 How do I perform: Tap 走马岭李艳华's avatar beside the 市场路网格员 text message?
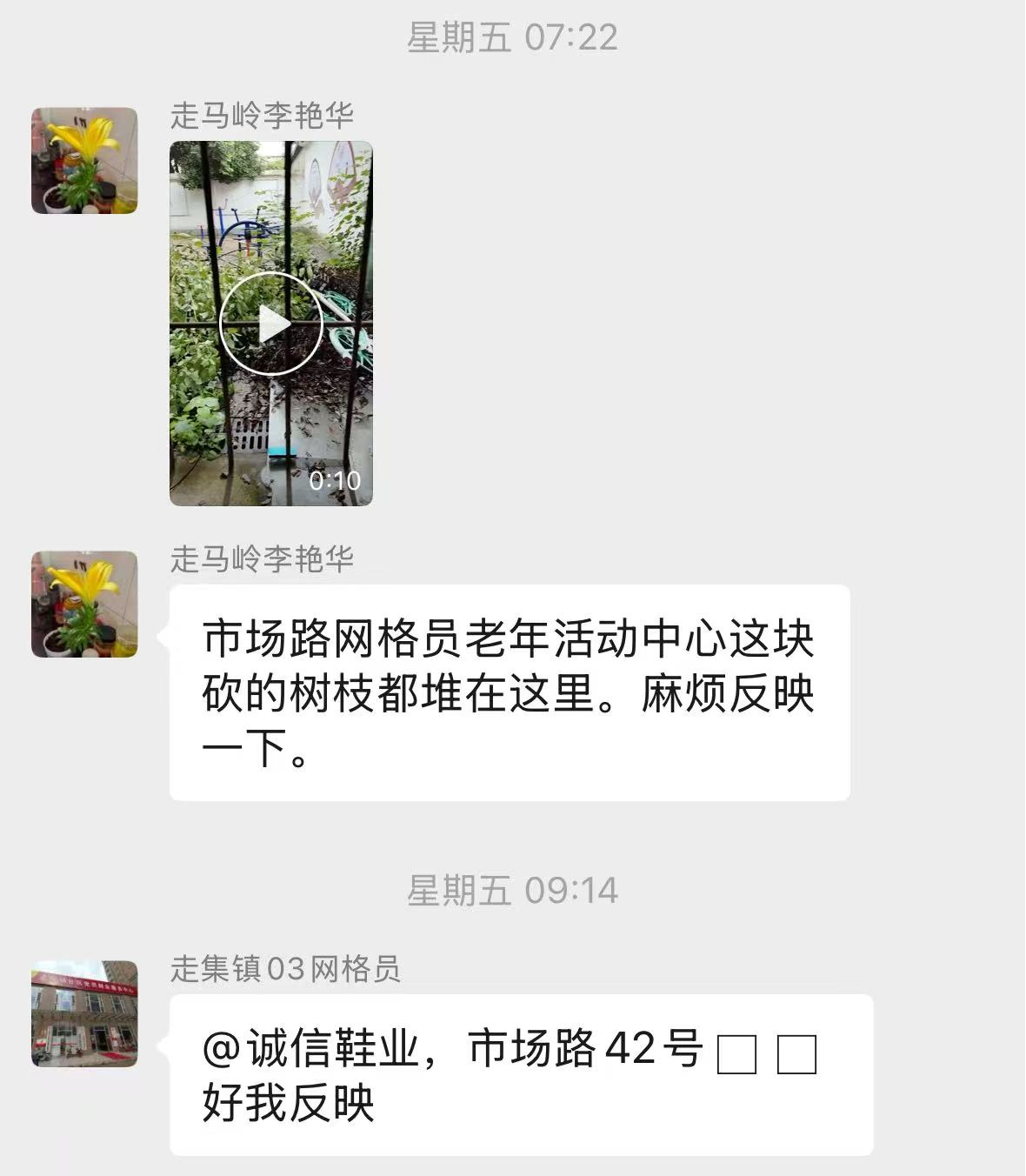click(x=84, y=605)
